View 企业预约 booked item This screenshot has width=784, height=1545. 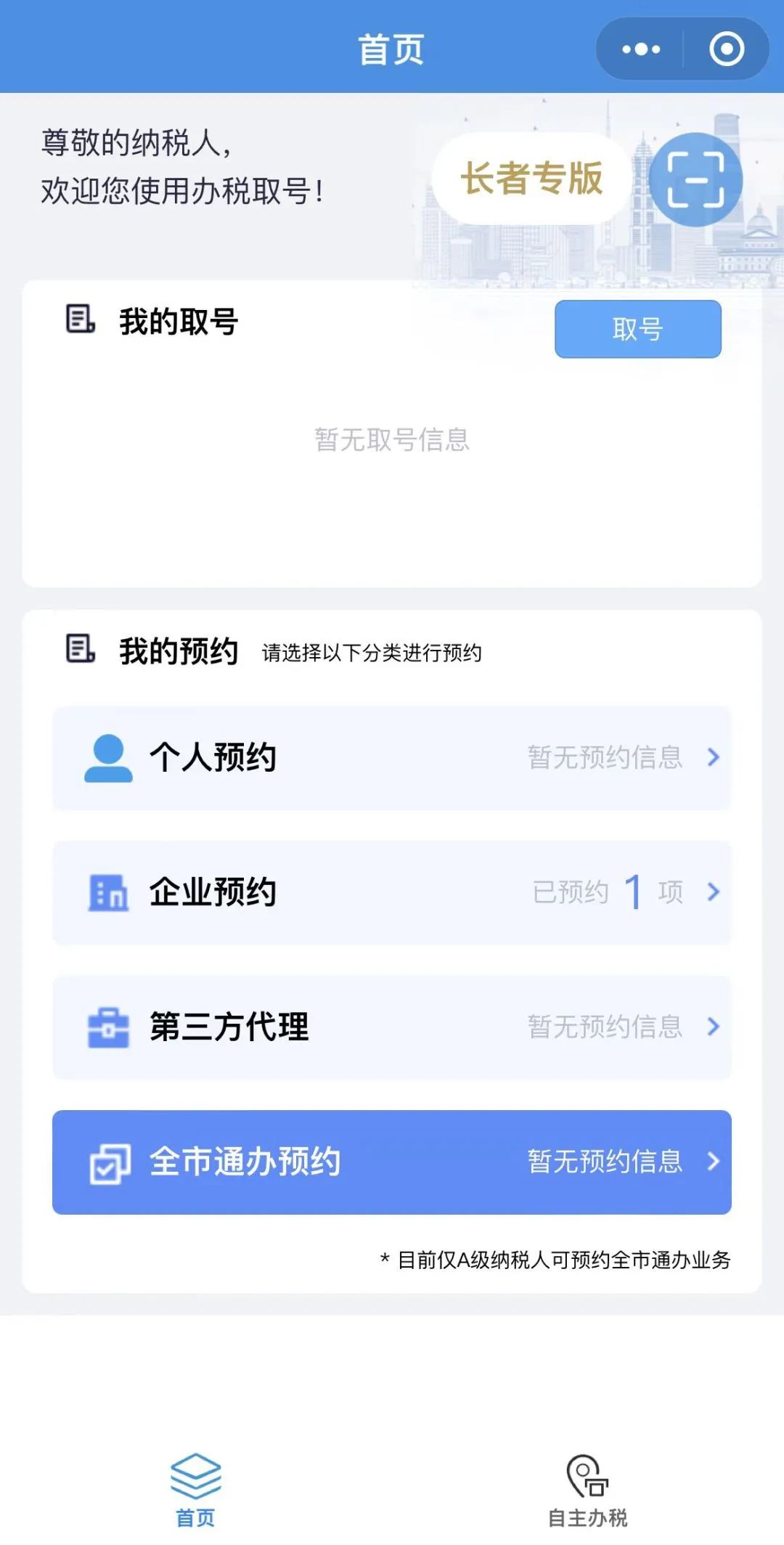392,892
